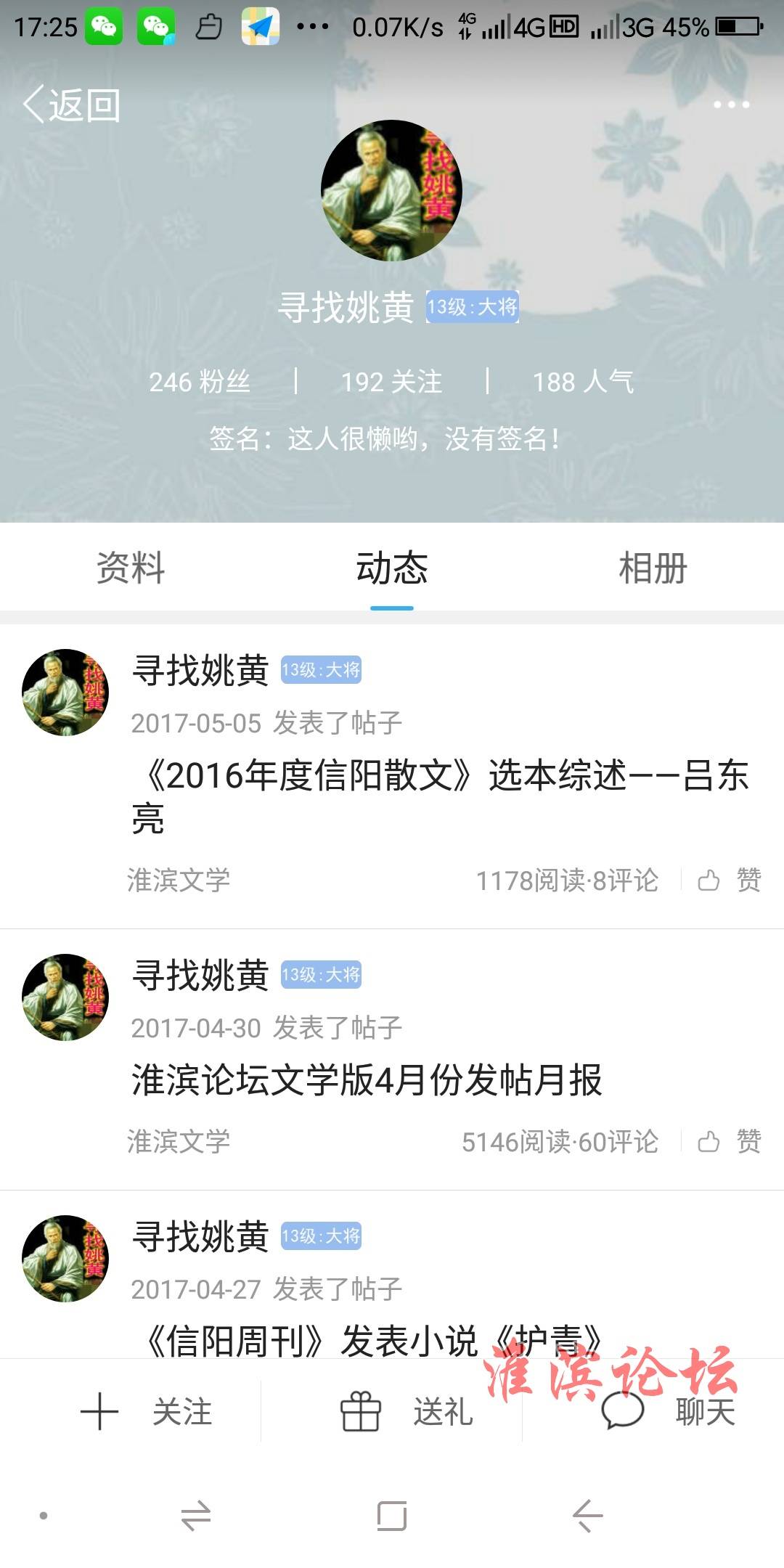View the 246 粉丝 followers list

point(200,381)
